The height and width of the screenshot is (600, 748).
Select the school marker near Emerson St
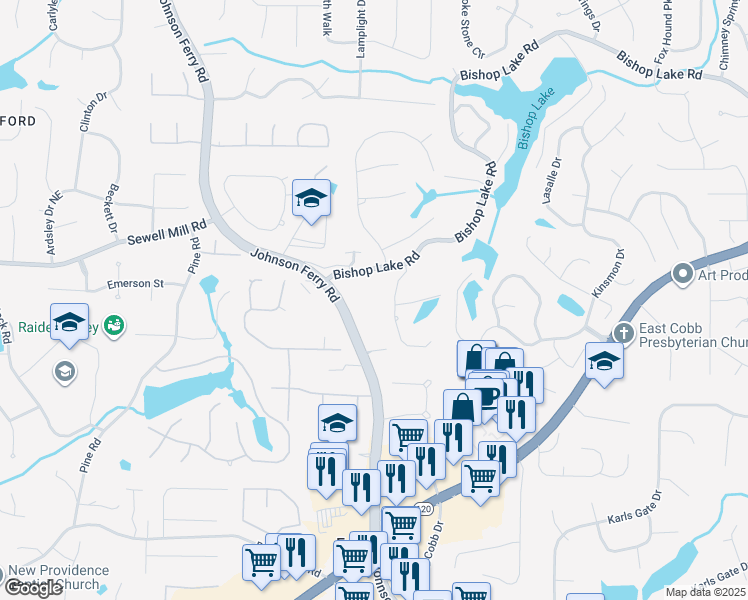tap(69, 322)
